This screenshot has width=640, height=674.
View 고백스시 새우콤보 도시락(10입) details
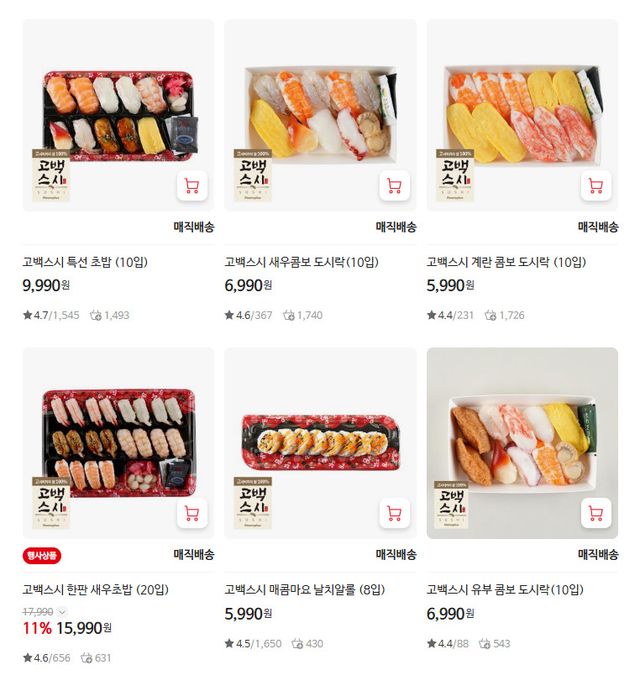(x=302, y=262)
